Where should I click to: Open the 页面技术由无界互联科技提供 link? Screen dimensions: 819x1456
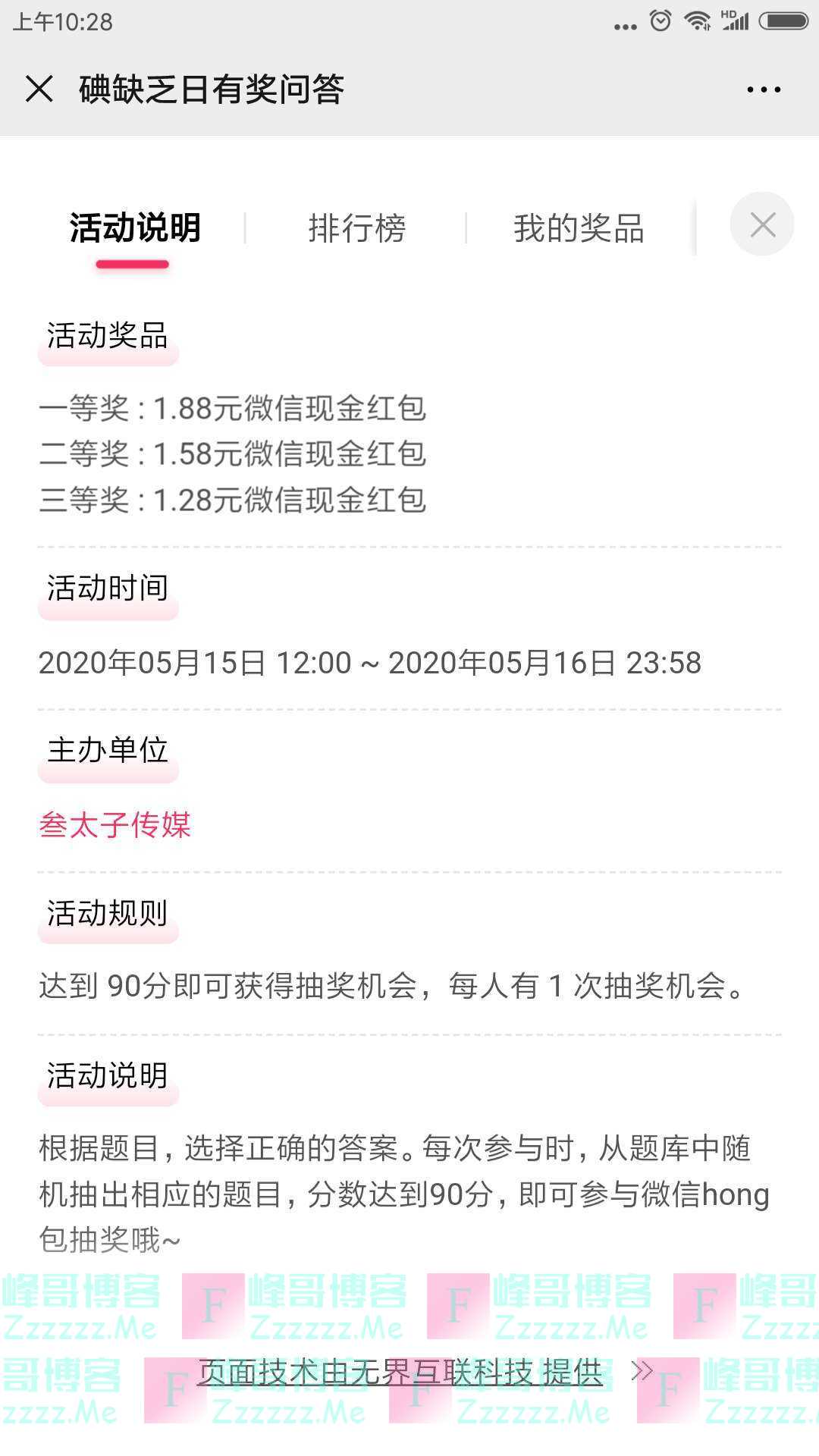[400, 1372]
